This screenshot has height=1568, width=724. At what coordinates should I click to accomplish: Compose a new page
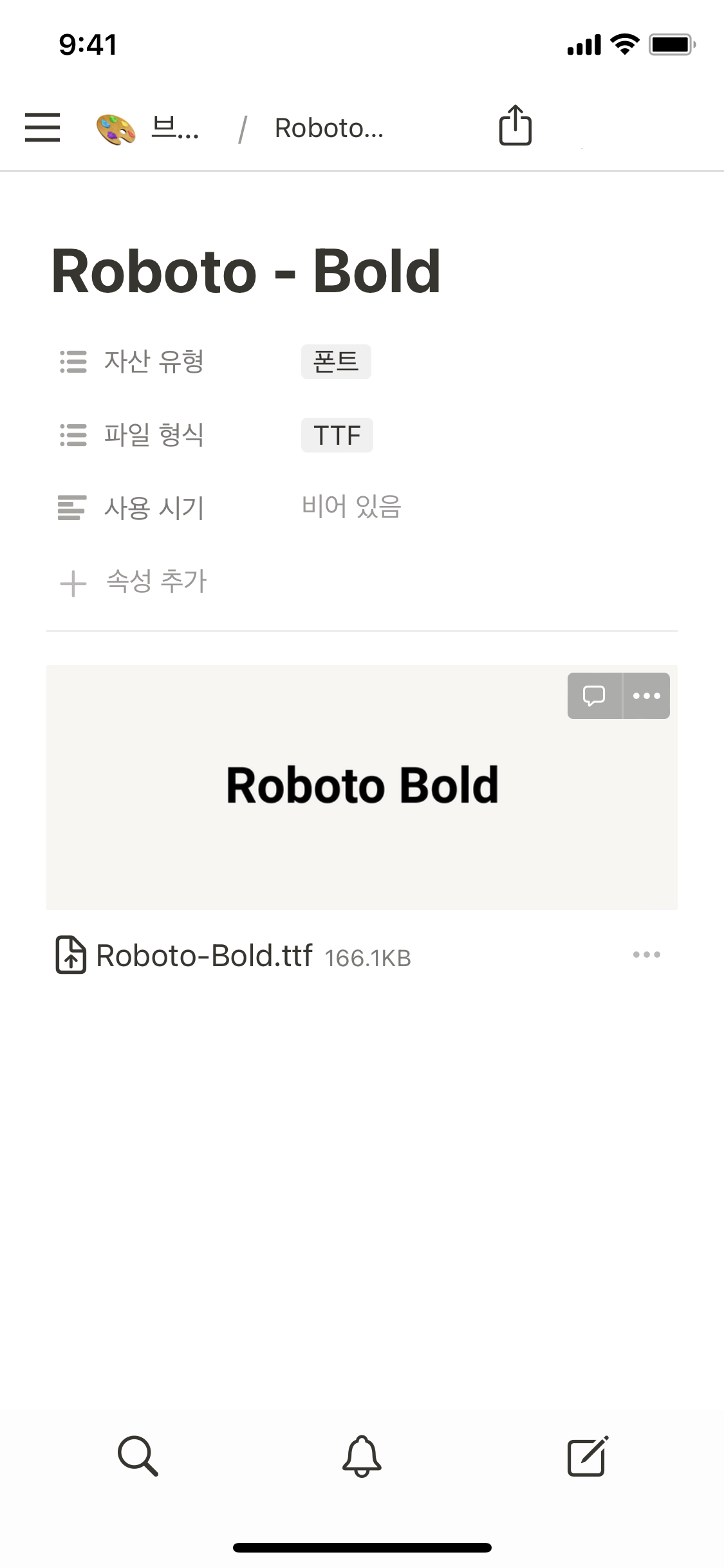pyautogui.click(x=587, y=1456)
